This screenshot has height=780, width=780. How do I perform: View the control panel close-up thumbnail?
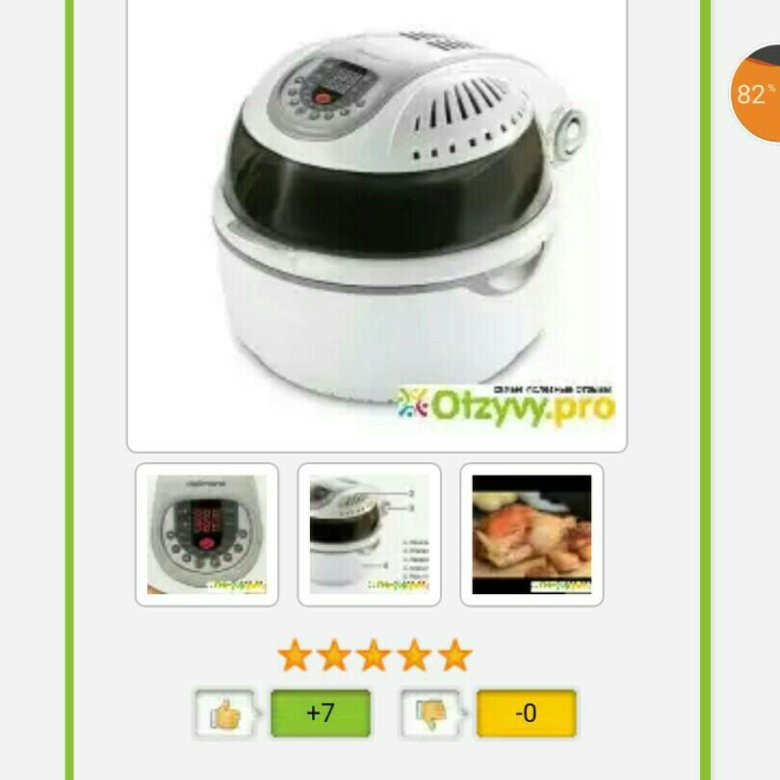click(207, 534)
